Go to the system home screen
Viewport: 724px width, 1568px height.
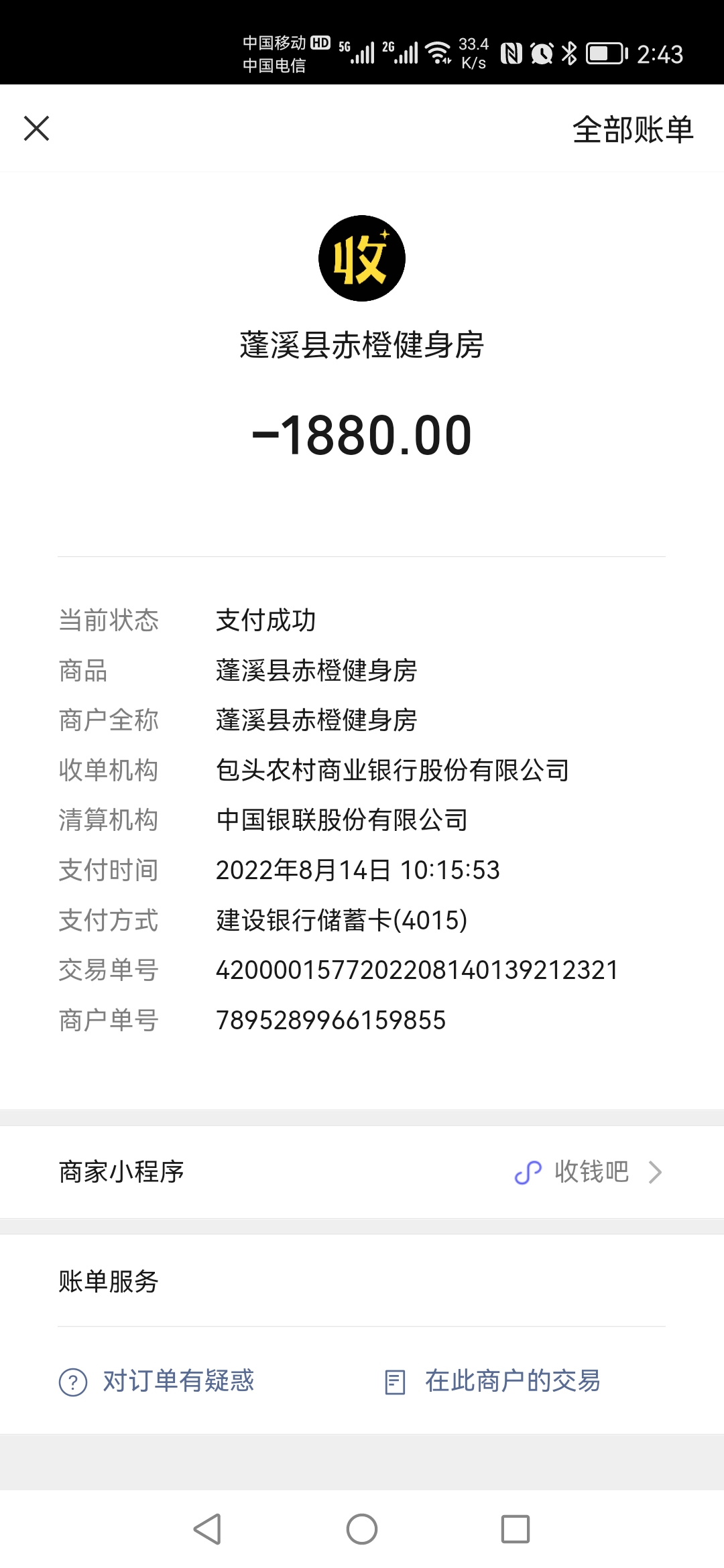(x=362, y=1529)
